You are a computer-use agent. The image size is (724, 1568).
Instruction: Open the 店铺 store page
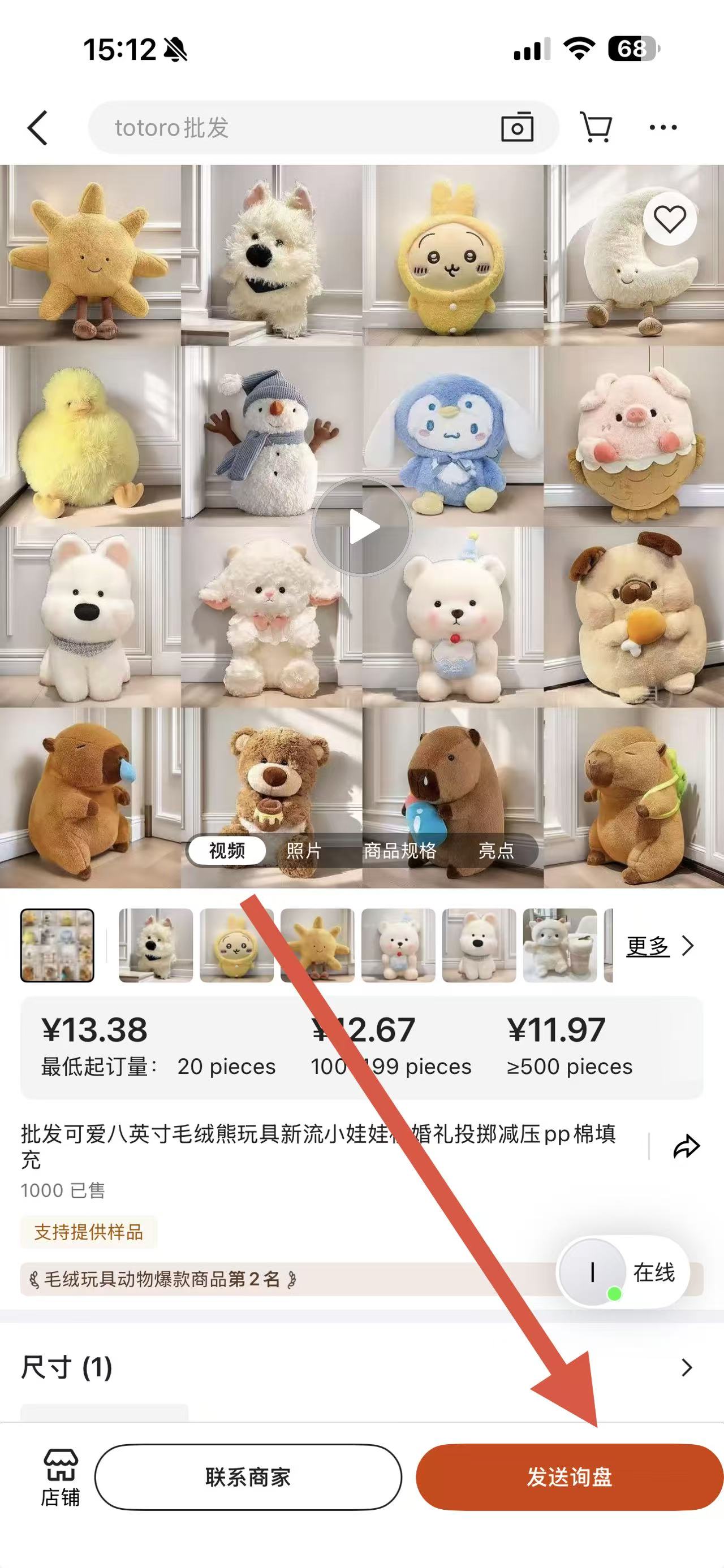[60, 1478]
